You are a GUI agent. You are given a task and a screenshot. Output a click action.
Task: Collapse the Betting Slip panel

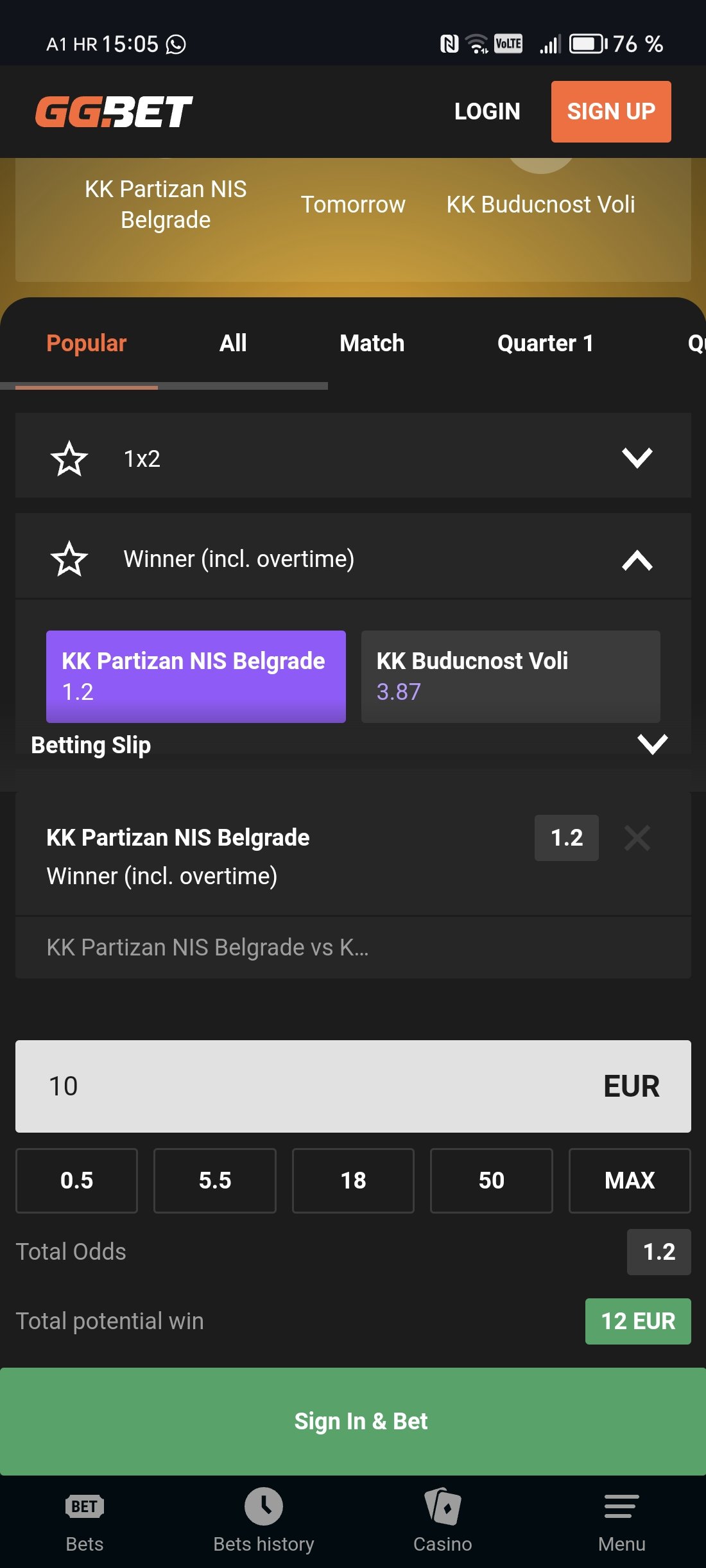click(652, 744)
